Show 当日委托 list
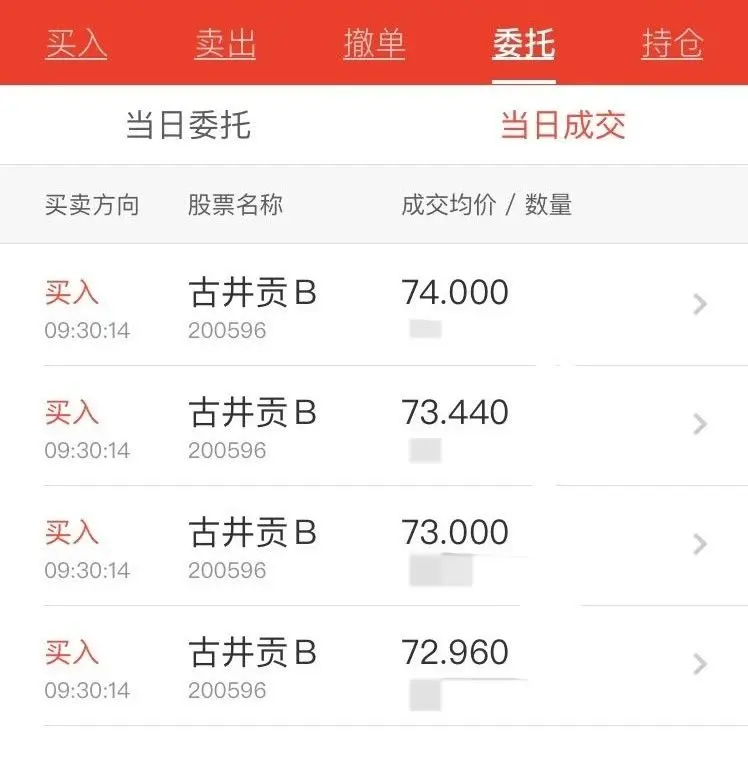This screenshot has height=762, width=748. pos(188,126)
